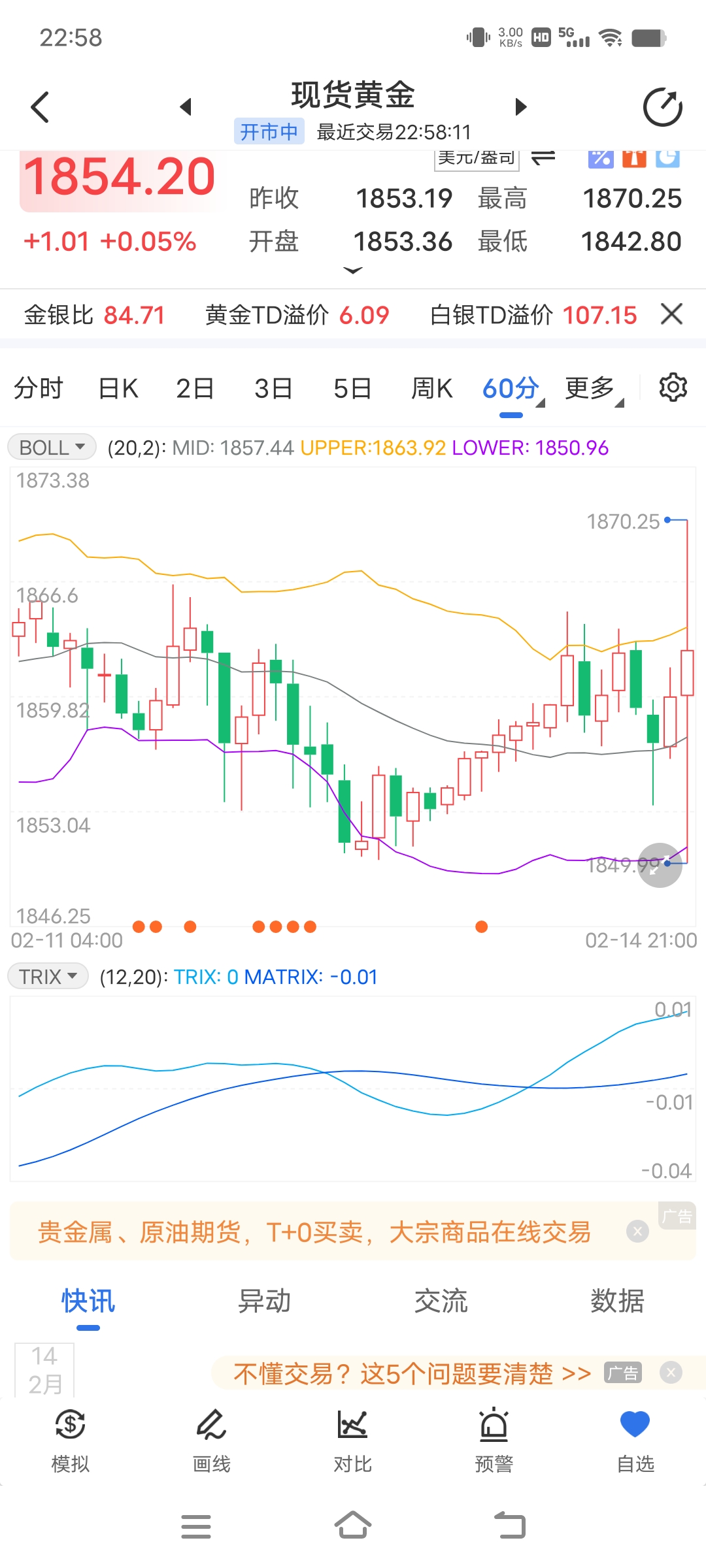Screen dimensions: 706x1568
Task: Go back using the top-left arrow
Action: coord(41,107)
